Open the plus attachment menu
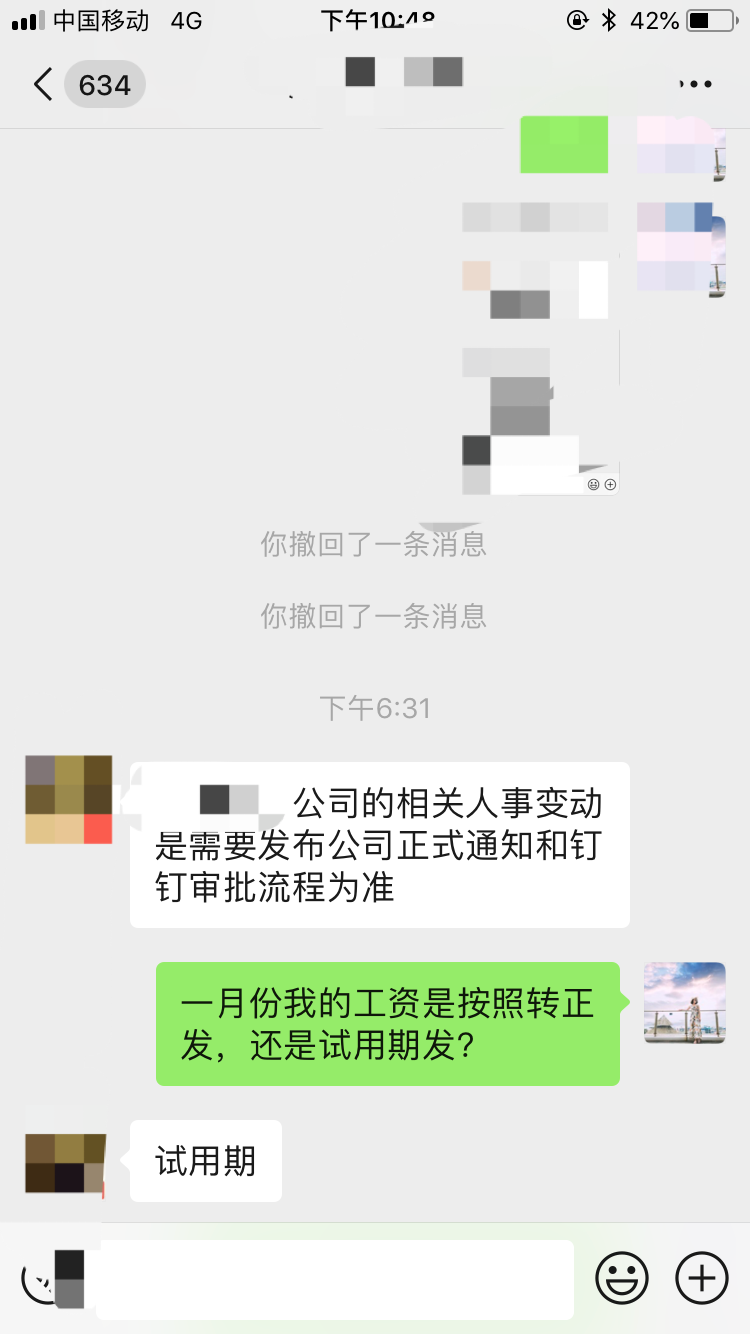 tap(702, 1279)
